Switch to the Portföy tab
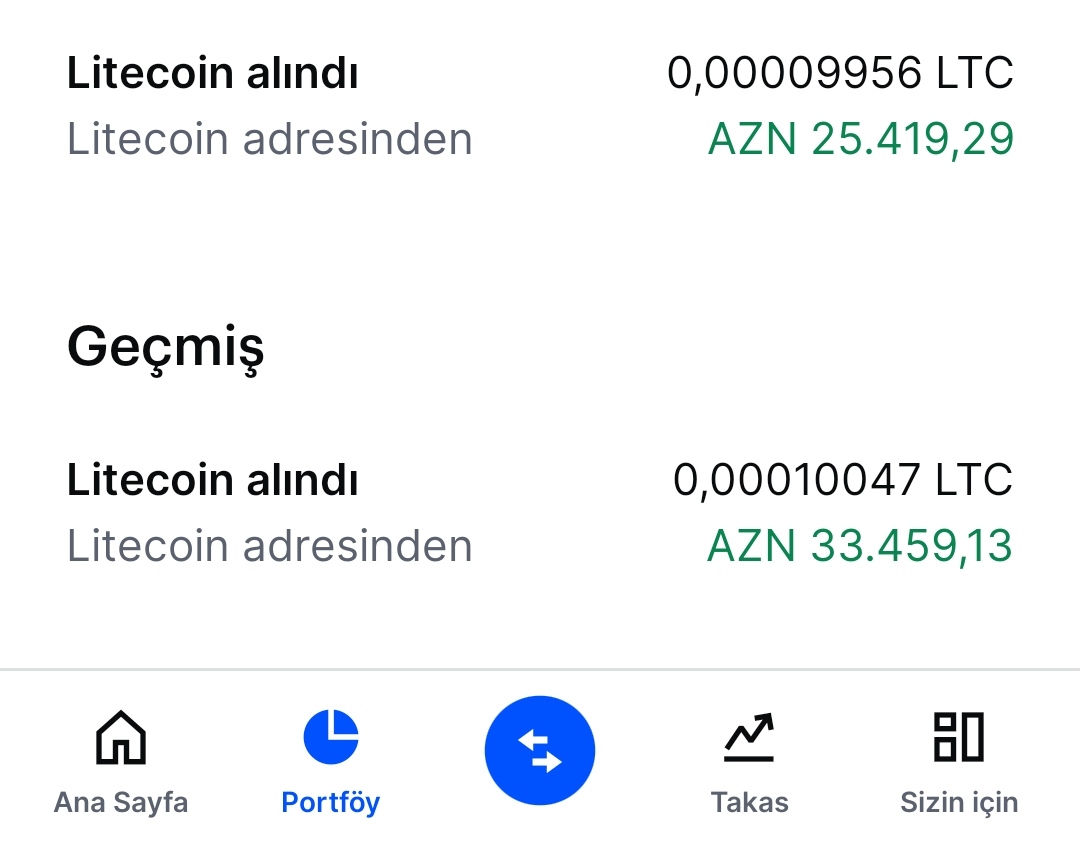Screen dimensions: 1080x848 pos(331,760)
